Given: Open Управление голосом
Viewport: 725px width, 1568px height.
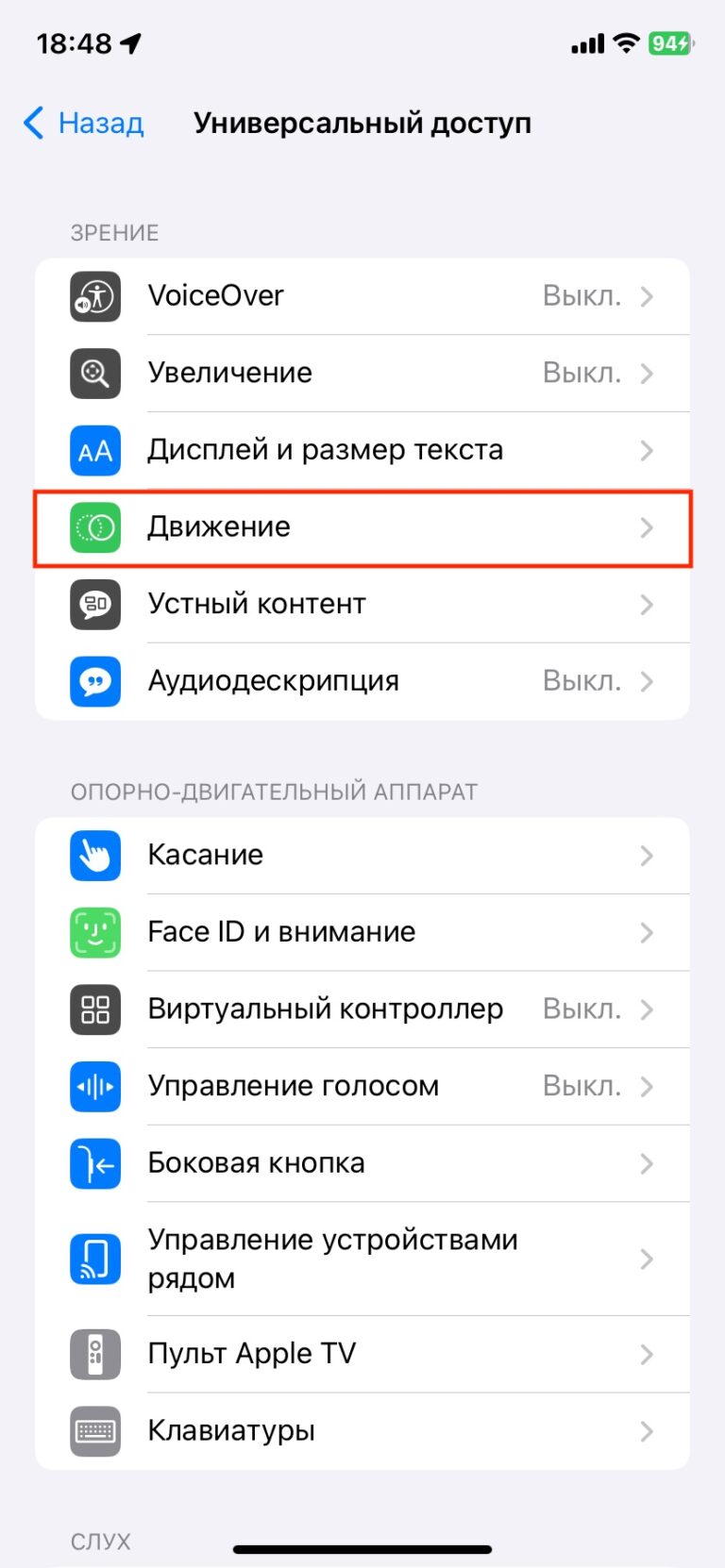Looking at the screenshot, I should (362, 1086).
